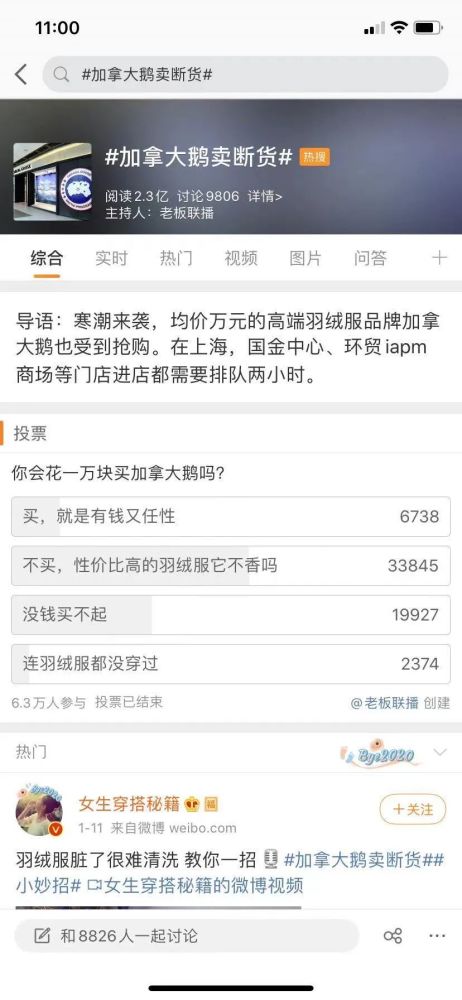This screenshot has height=1000, width=462.
Task: Switch to the 视频 tab
Action: (241, 258)
